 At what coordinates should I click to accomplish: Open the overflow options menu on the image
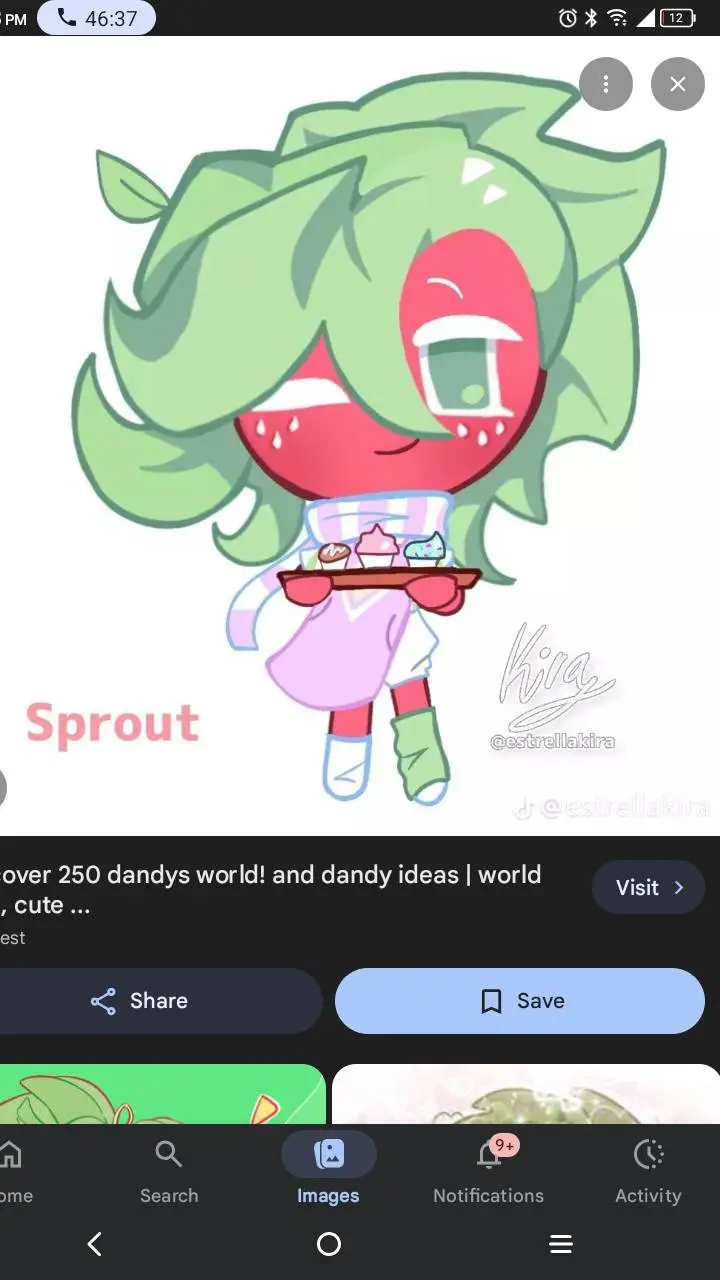(605, 84)
